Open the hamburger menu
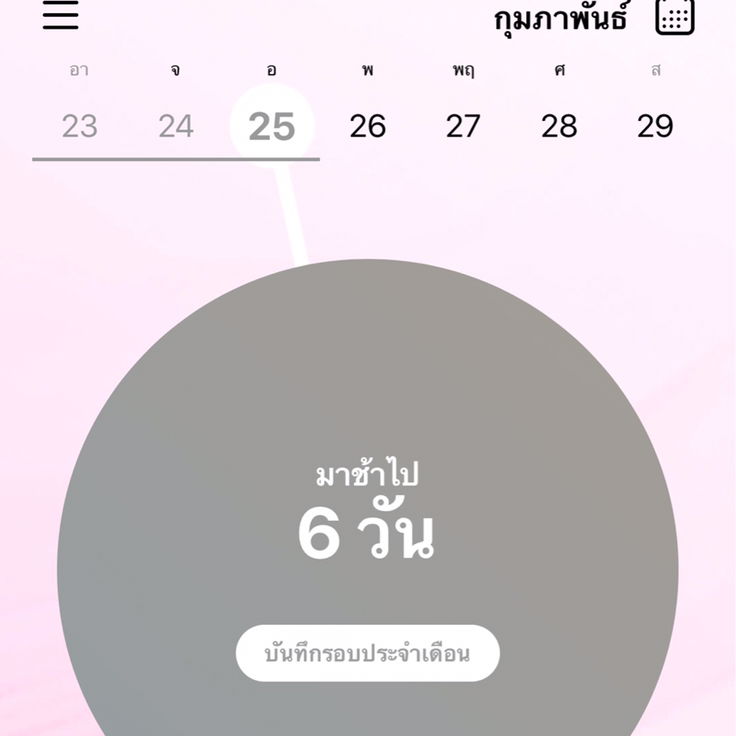The image size is (736, 736). (x=61, y=15)
